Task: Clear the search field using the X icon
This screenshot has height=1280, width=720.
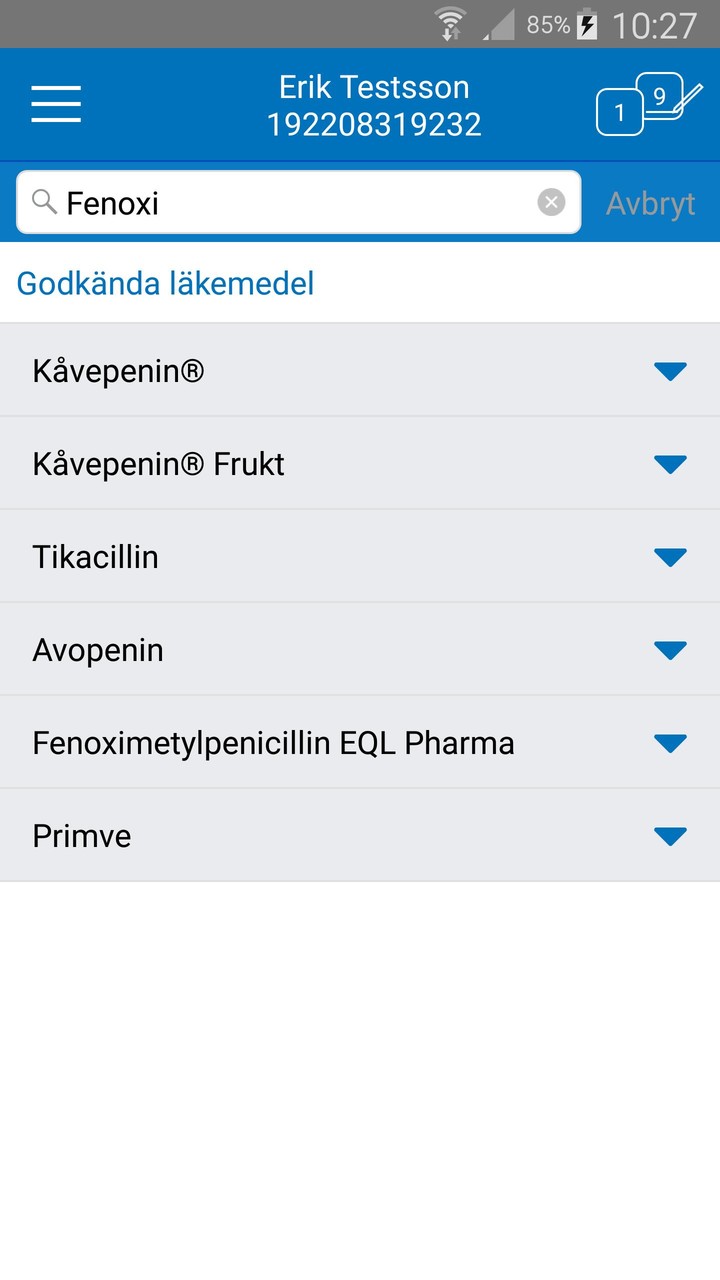Action: pos(551,202)
